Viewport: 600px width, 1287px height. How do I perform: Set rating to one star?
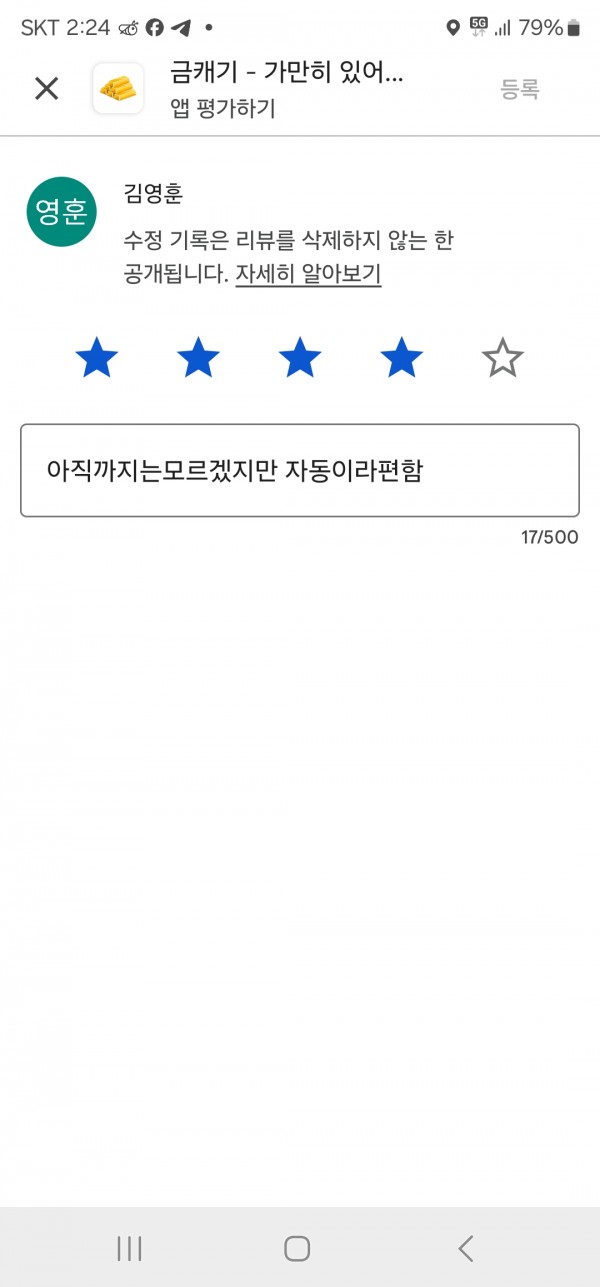97,358
